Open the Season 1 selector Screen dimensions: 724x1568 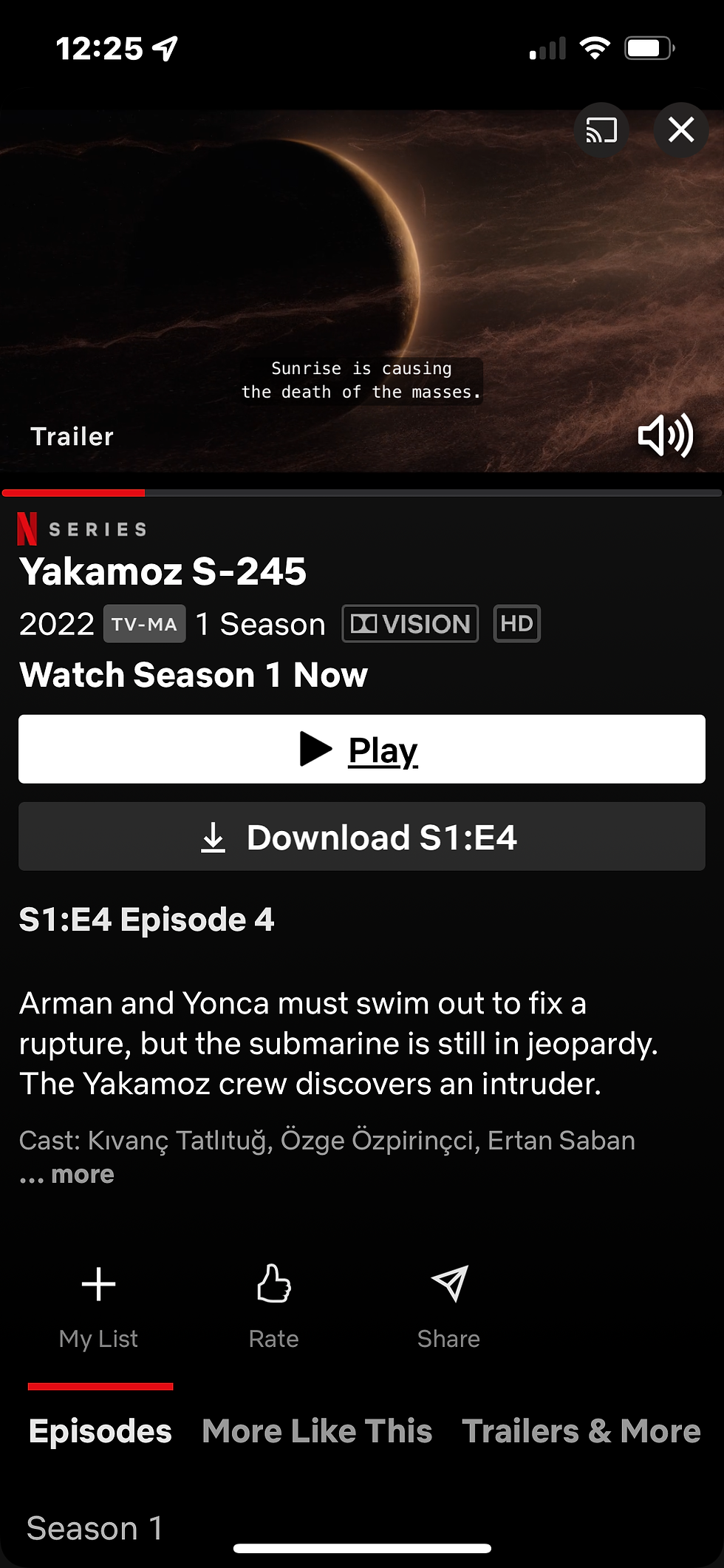pos(95,1528)
